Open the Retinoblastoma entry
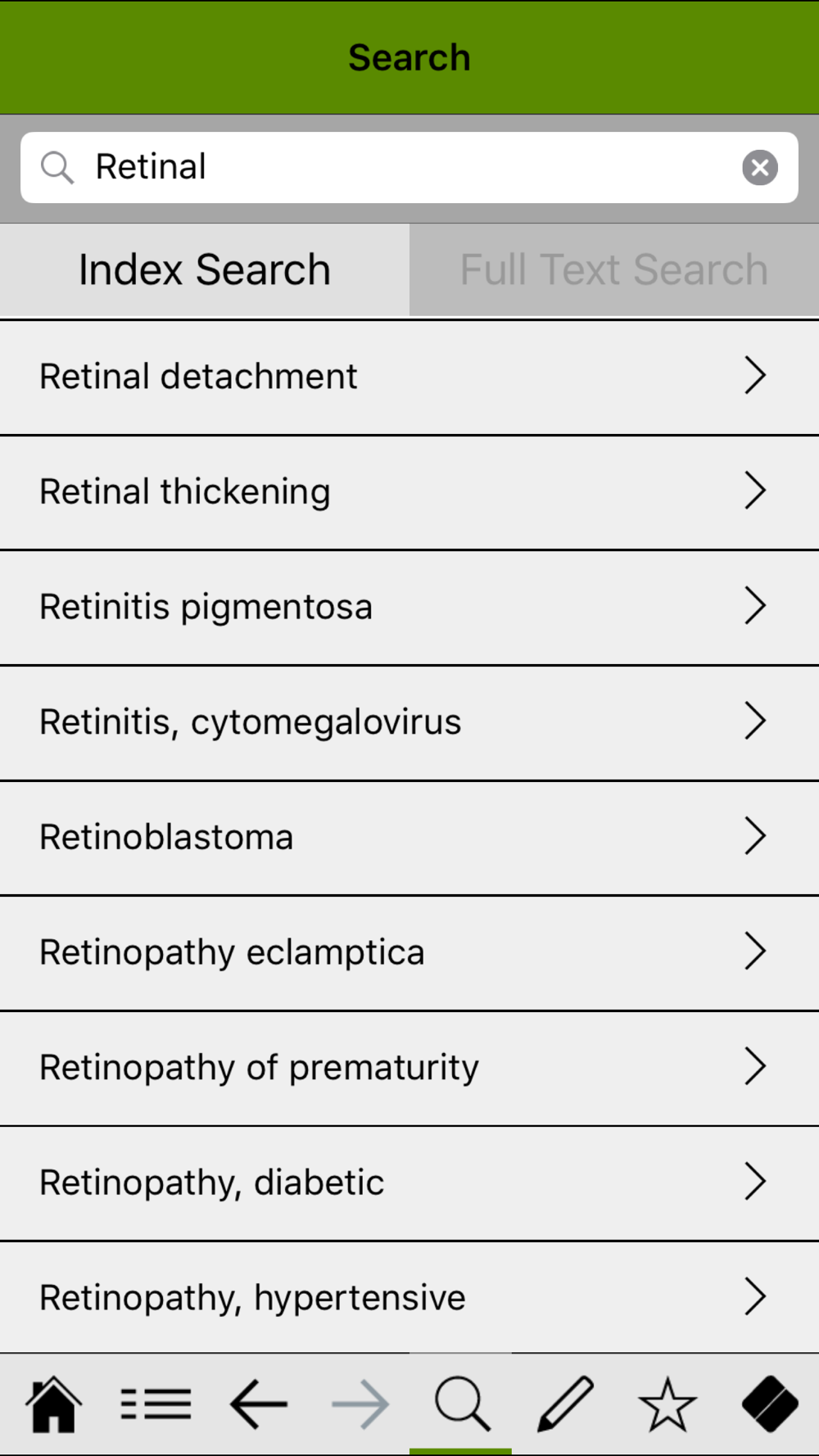The image size is (819, 1456). point(409,838)
